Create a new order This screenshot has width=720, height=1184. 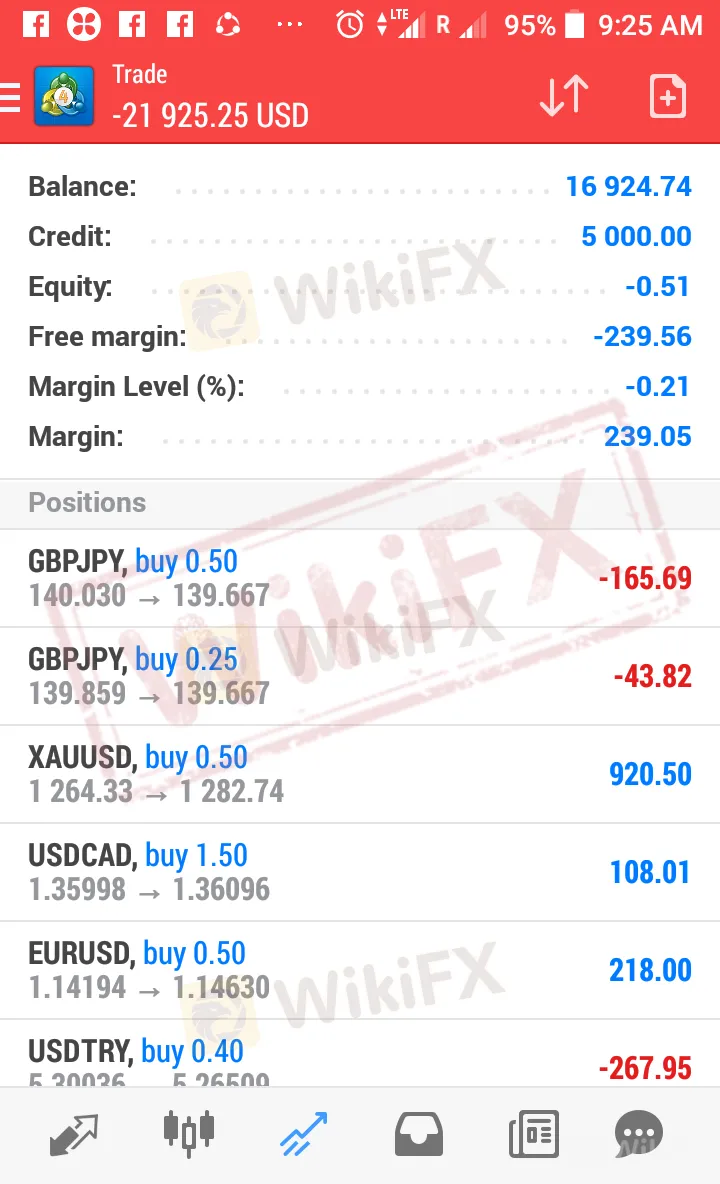[x=667, y=96]
